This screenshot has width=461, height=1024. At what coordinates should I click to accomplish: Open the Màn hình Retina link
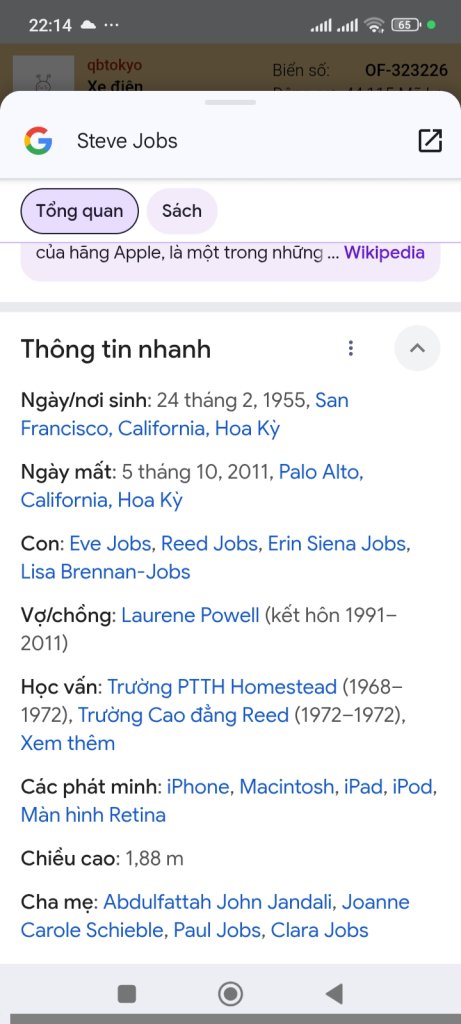click(93, 815)
